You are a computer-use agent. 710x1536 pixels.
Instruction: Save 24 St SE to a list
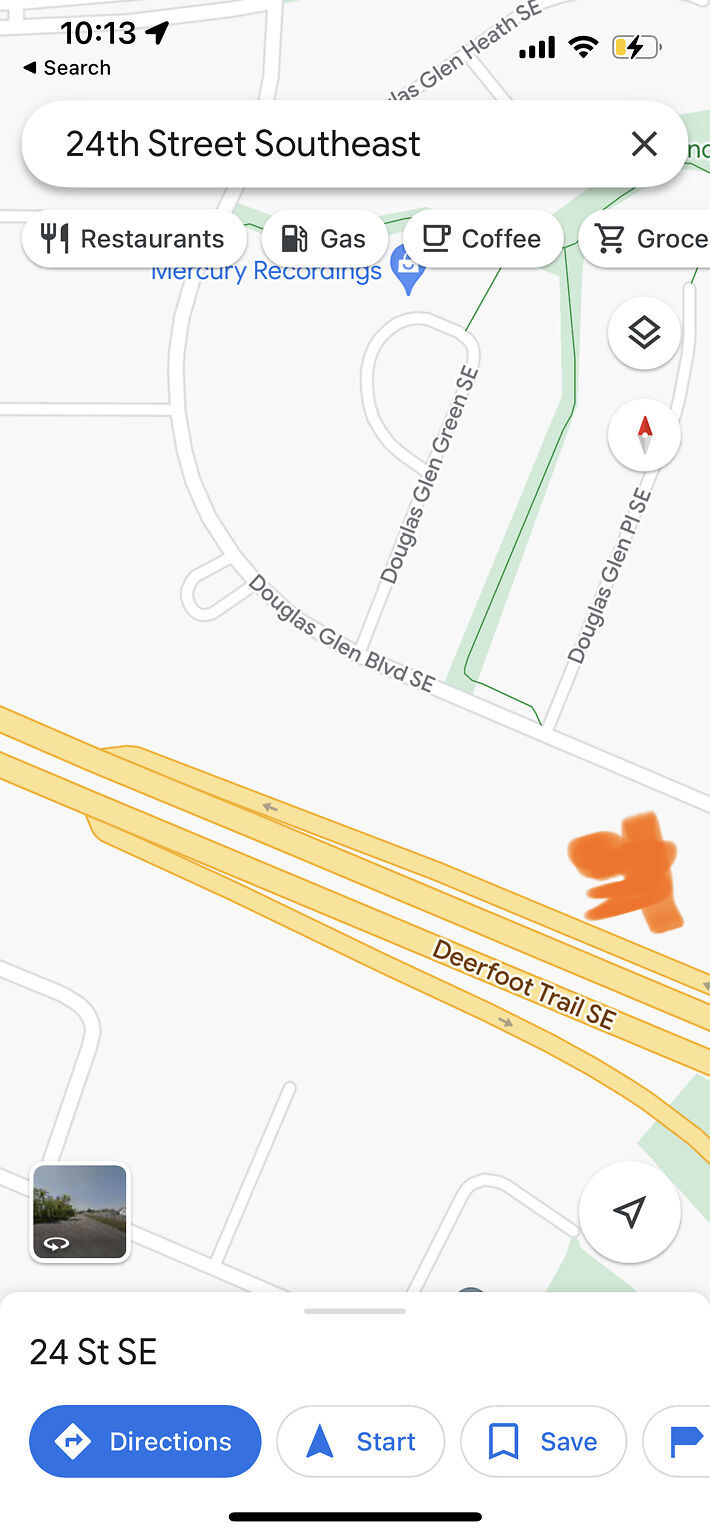pyautogui.click(x=543, y=1441)
